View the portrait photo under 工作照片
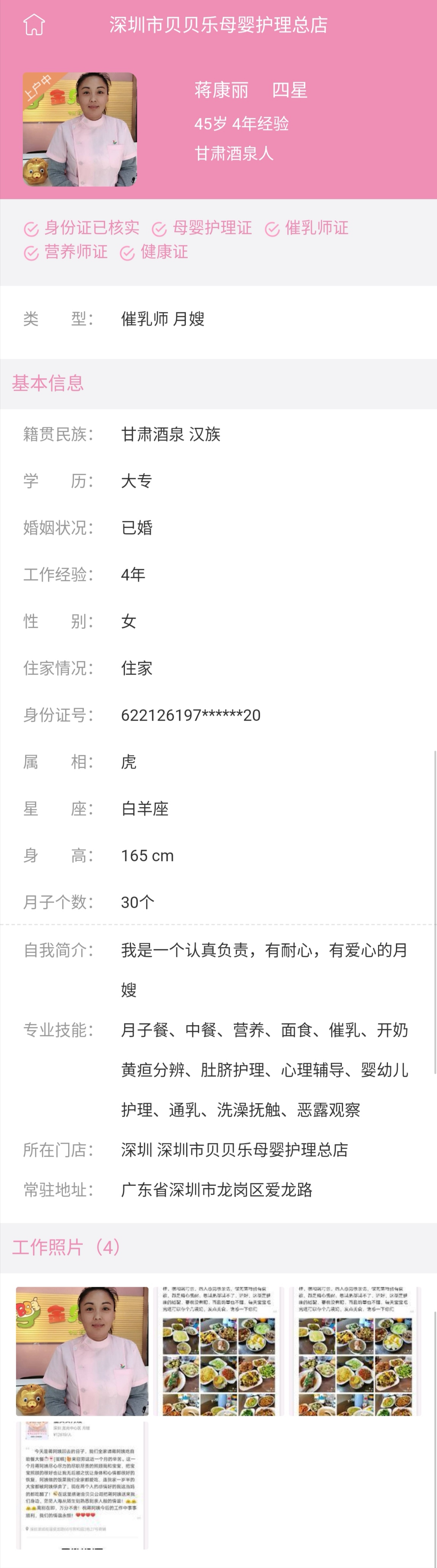Screen dimensions: 437x1568 click(x=82, y=1351)
